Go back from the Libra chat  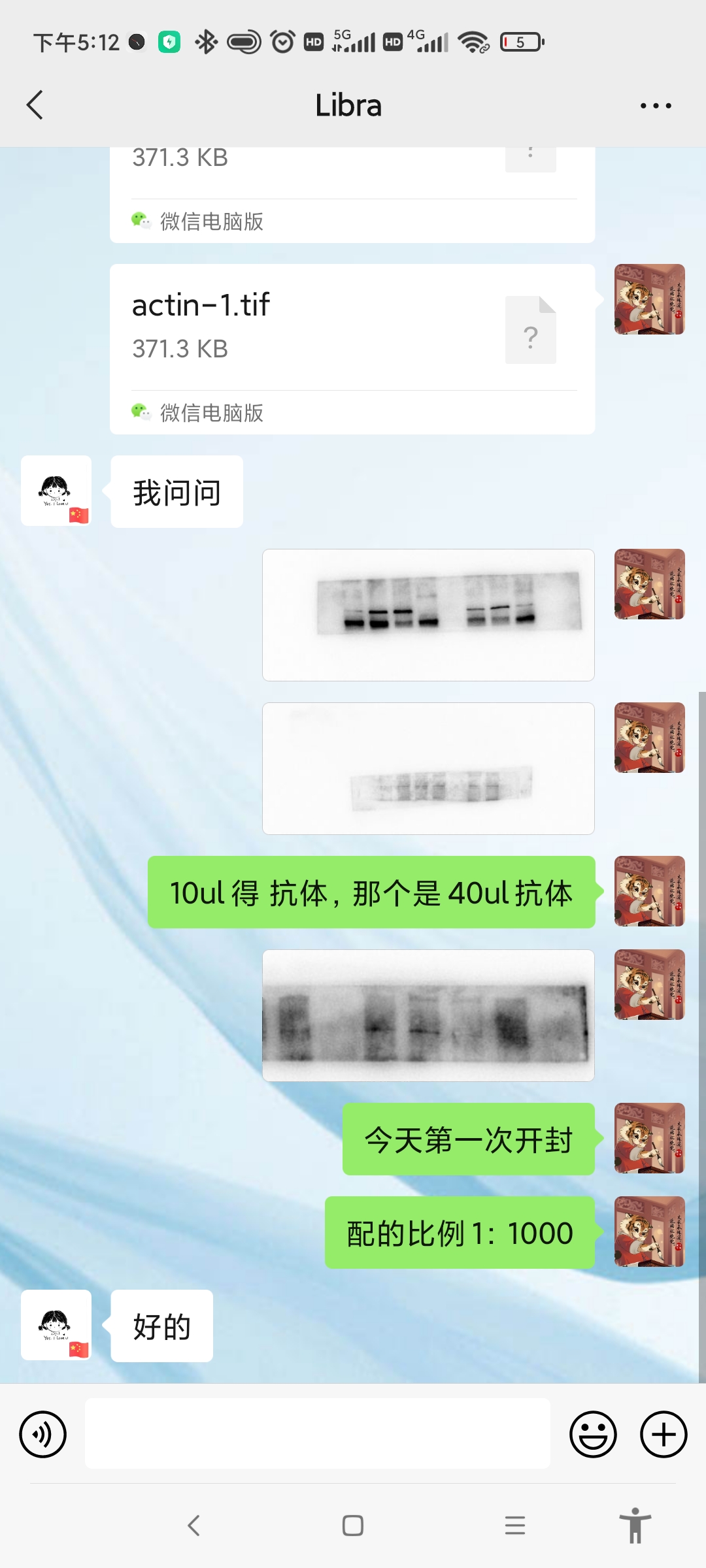(35, 105)
